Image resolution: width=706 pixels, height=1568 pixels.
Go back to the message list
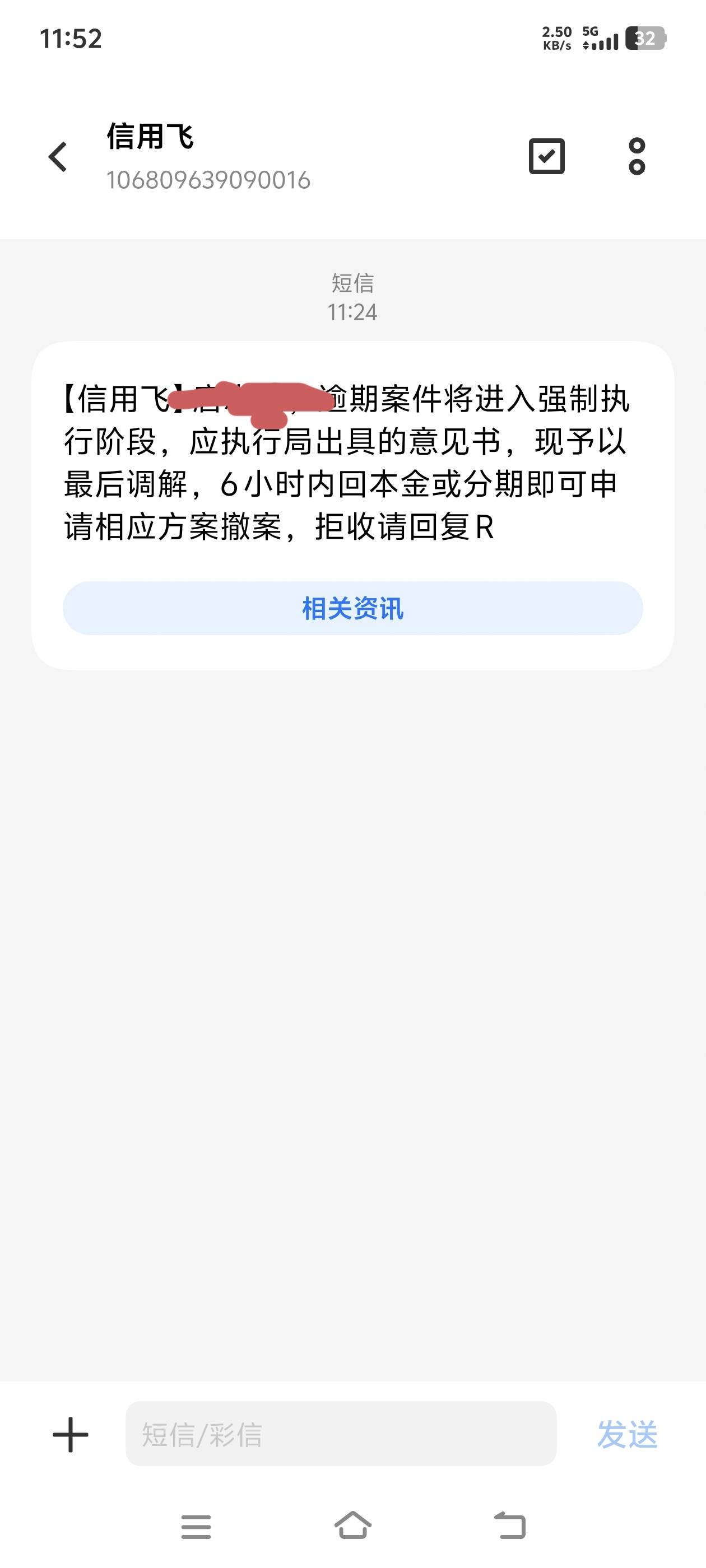[58, 157]
